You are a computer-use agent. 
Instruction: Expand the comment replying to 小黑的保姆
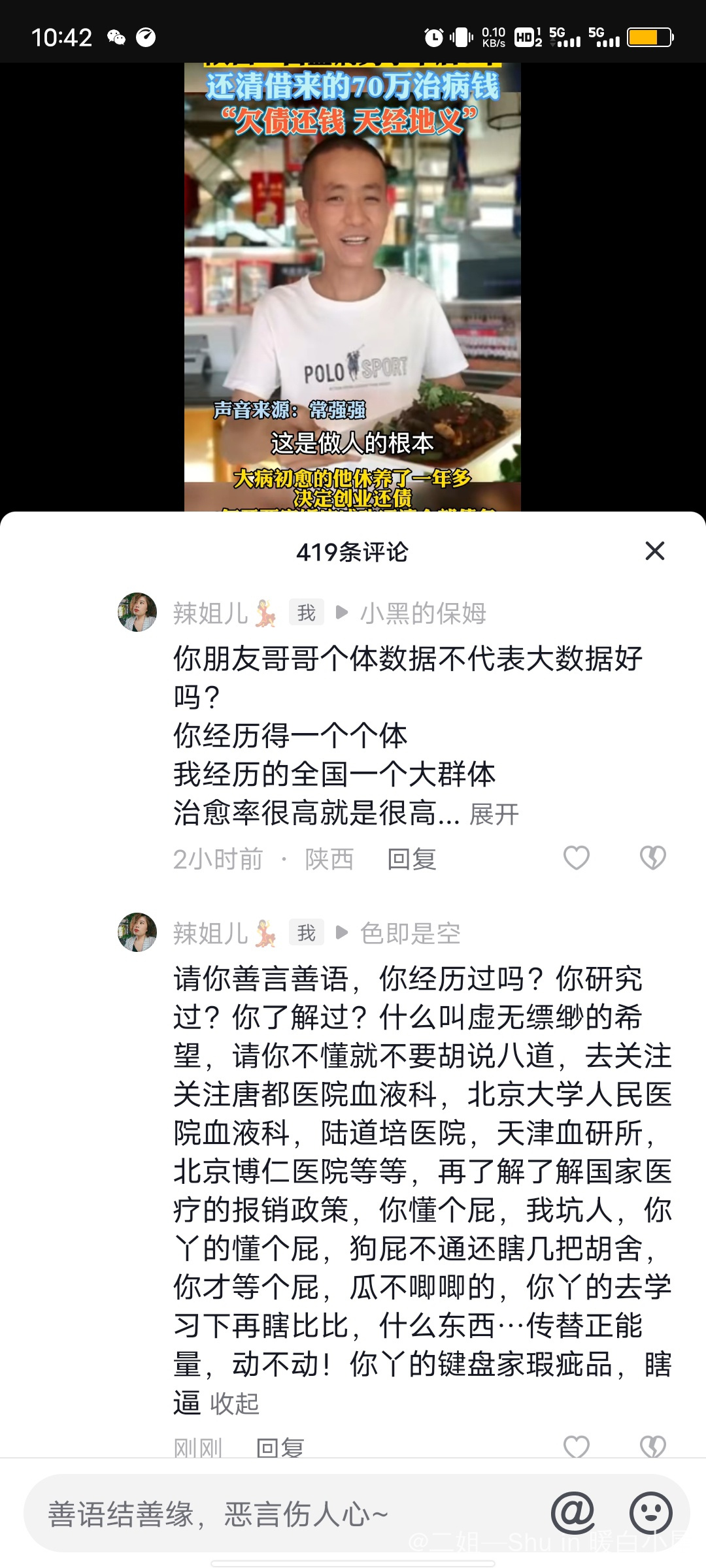(x=494, y=814)
